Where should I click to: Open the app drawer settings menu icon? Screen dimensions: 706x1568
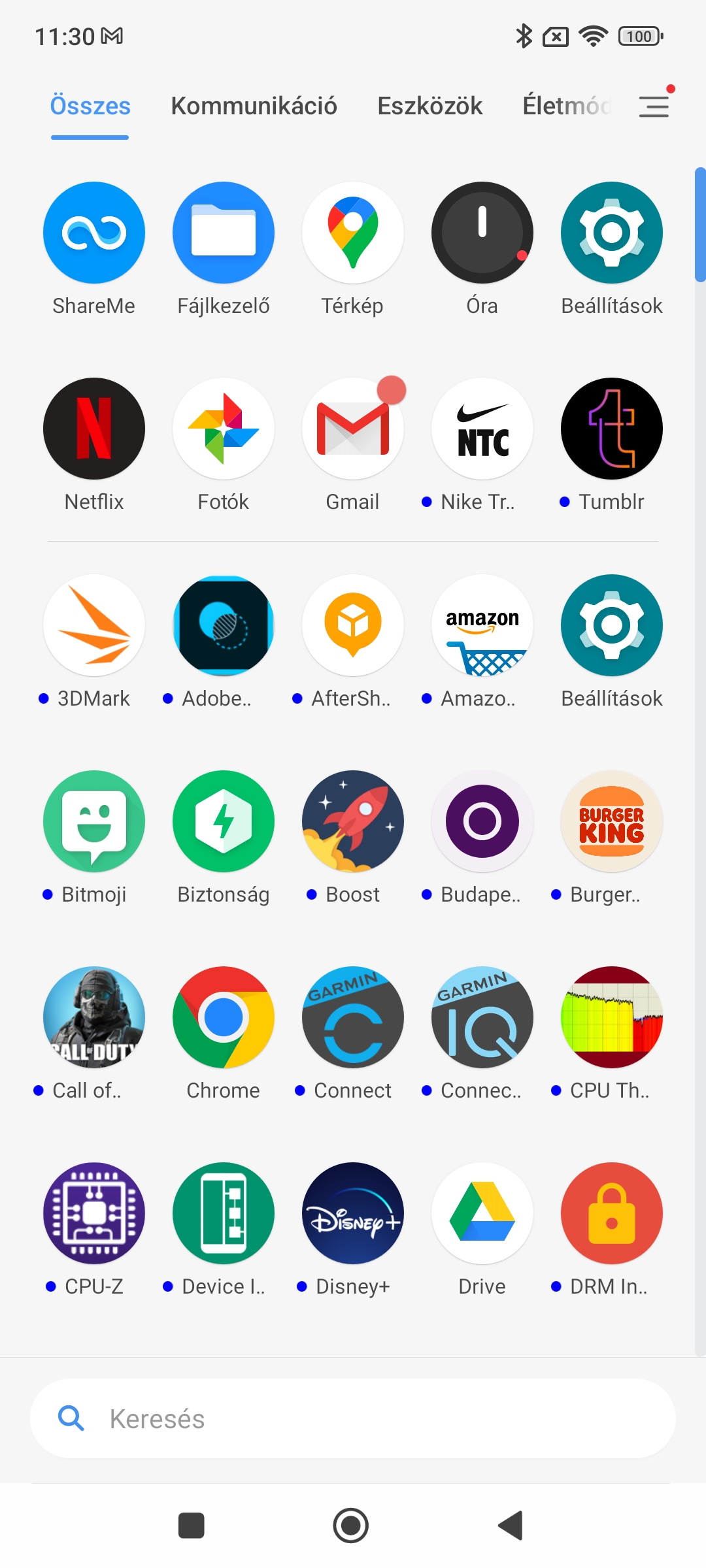click(654, 106)
